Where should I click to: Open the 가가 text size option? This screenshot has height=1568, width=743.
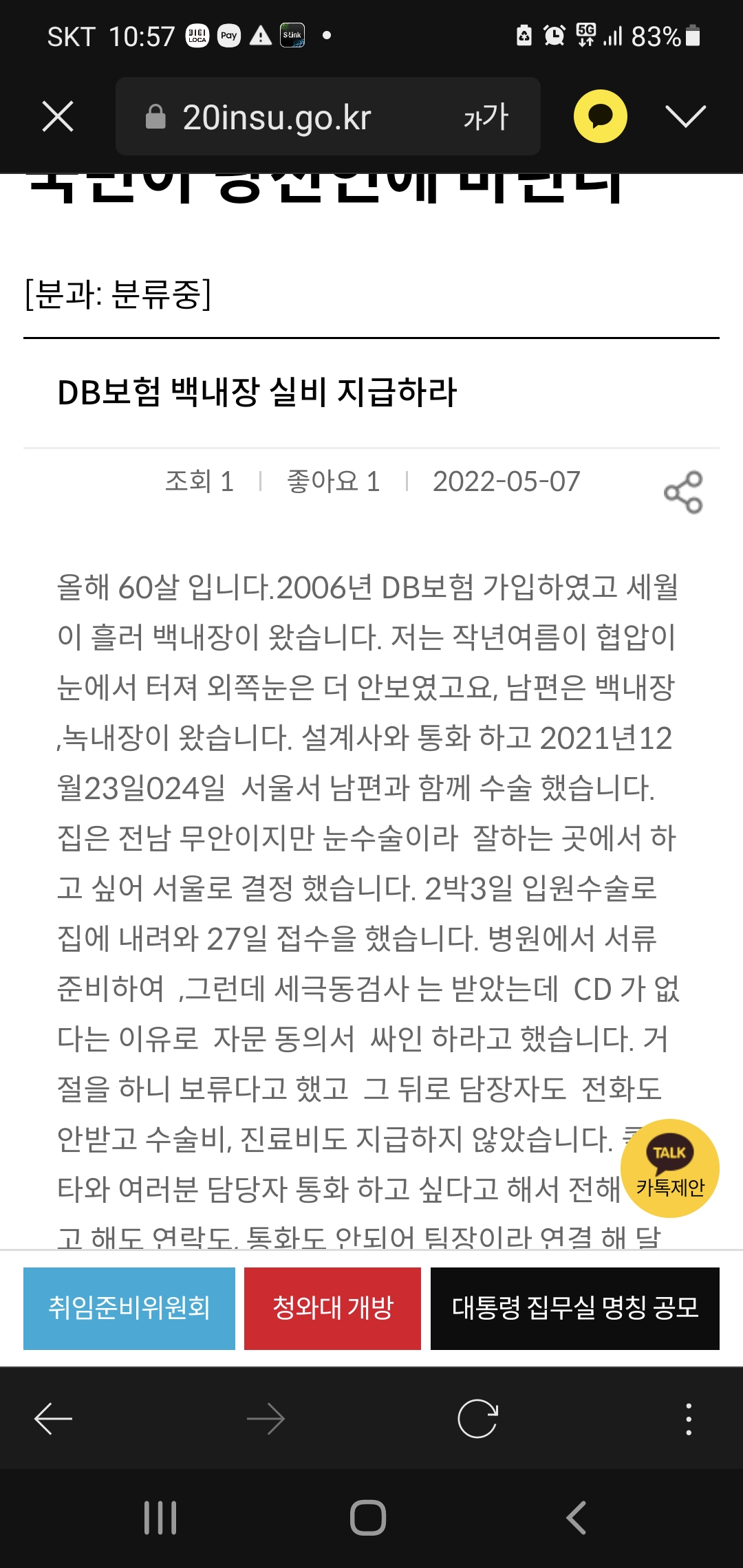click(x=486, y=117)
